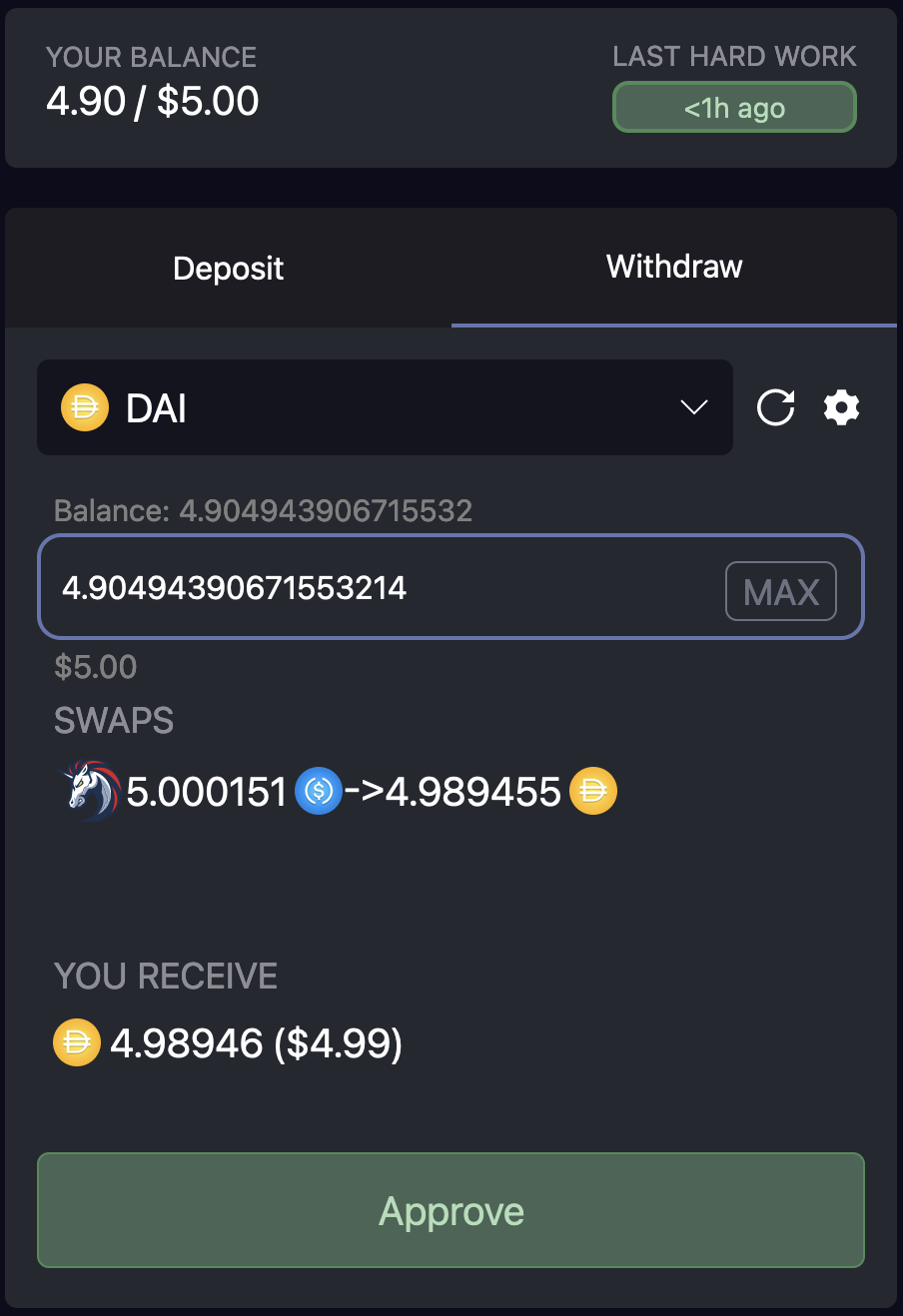Open the settings gear
The width and height of the screenshot is (903, 1316).
click(x=841, y=407)
